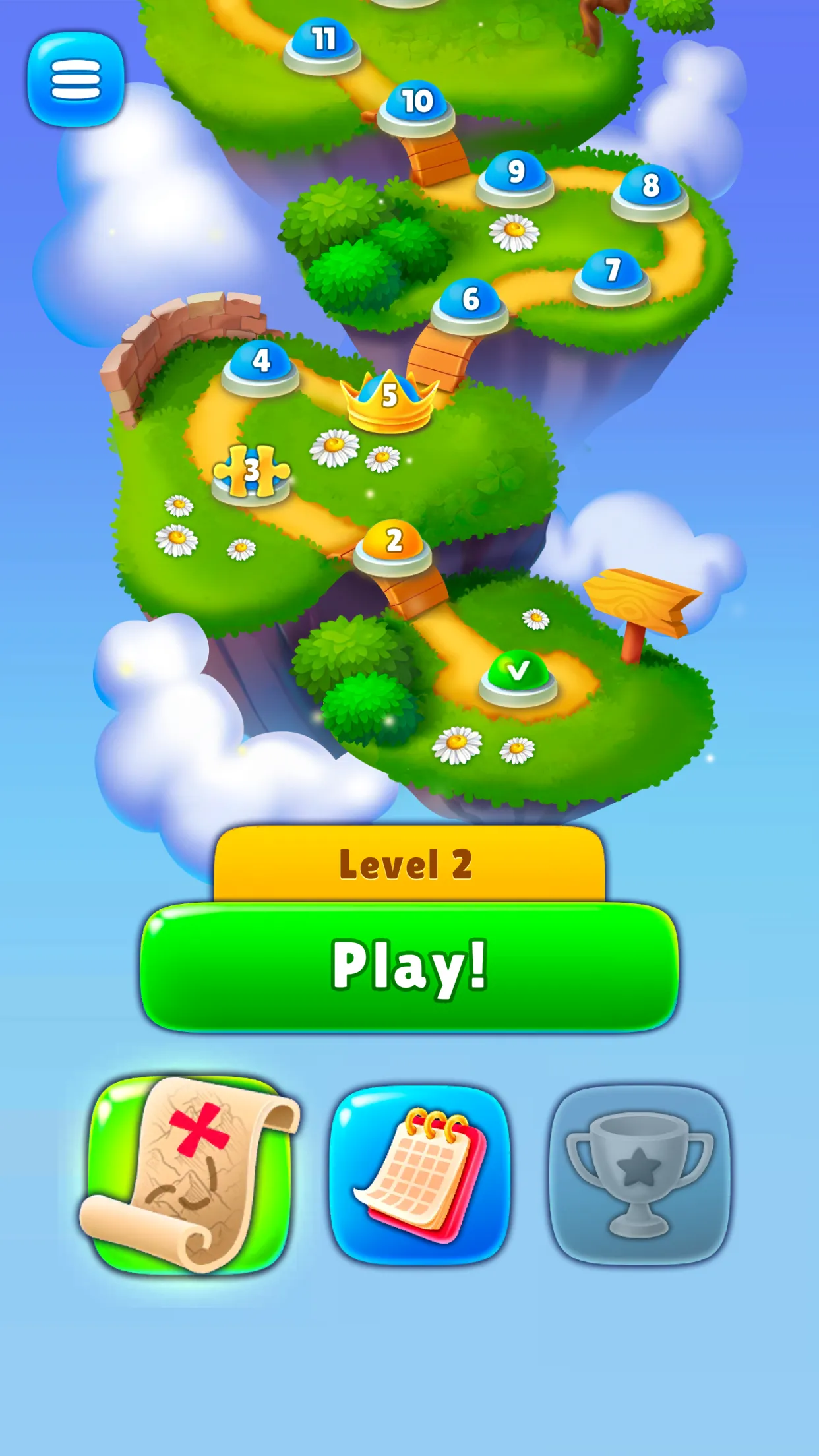The image size is (819, 1456).
Task: Select puzzle level 3 node
Action: tap(251, 474)
